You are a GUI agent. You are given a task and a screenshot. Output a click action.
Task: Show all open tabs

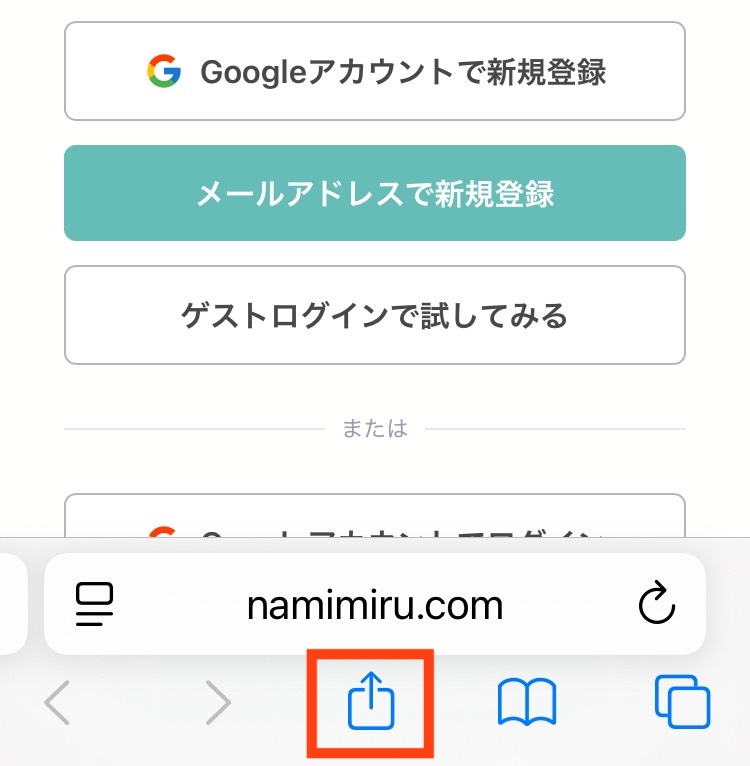click(682, 703)
